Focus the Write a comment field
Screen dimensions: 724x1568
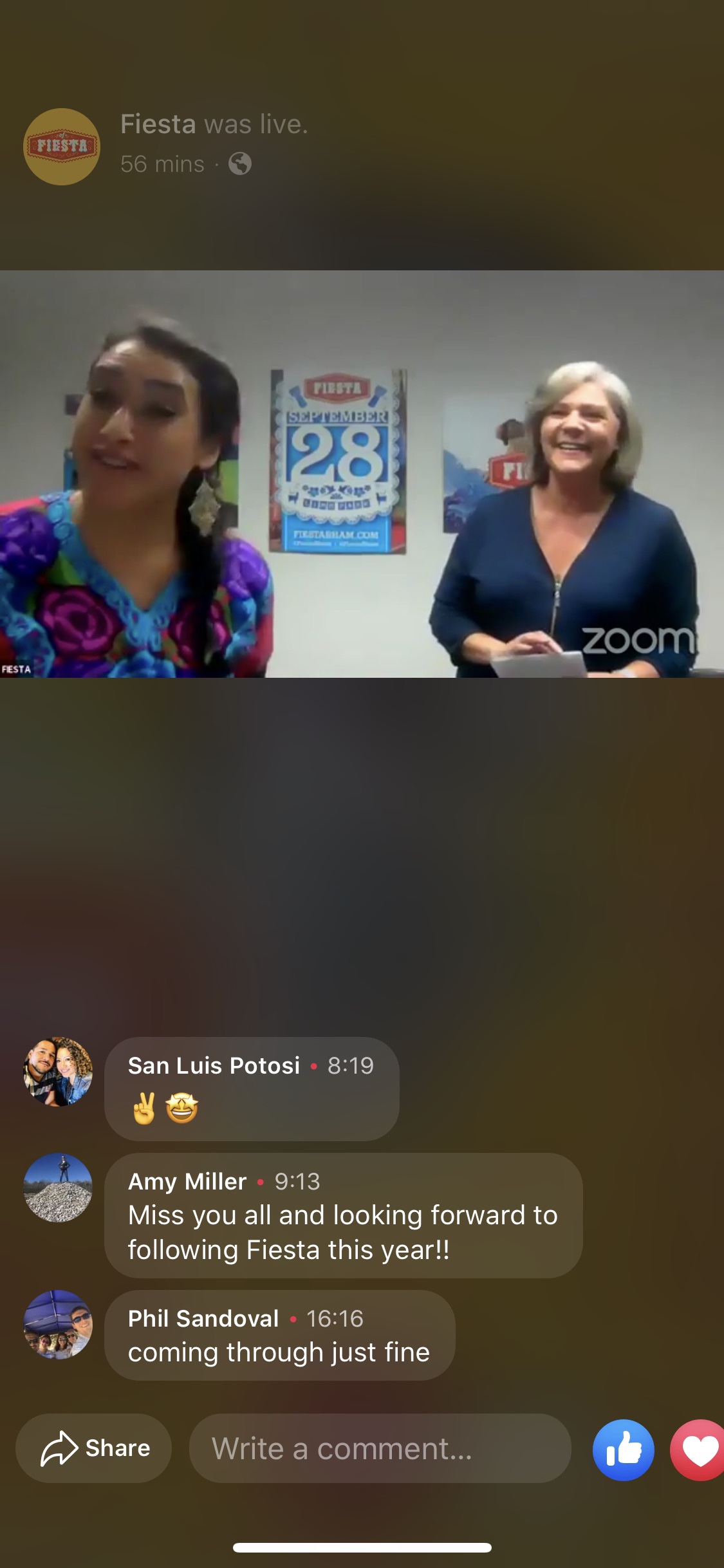[x=380, y=1448]
